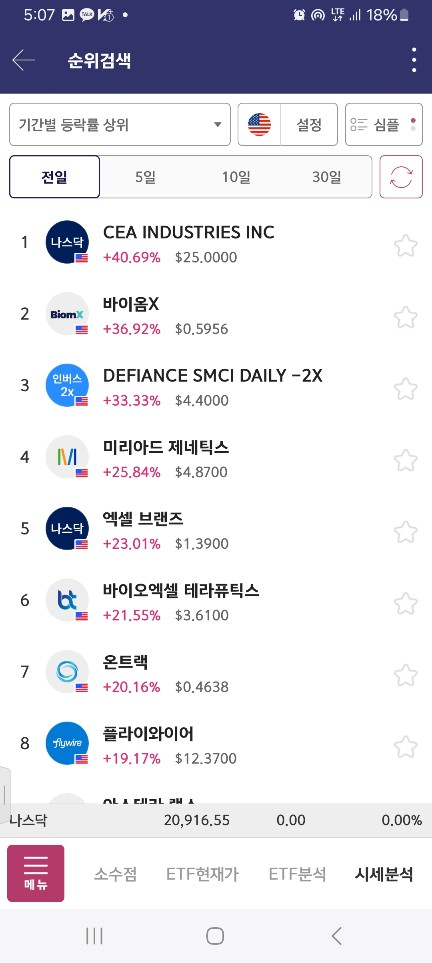This screenshot has height=963, width=432.
Task: Go to the ETF분석 tab
Action: click(x=297, y=874)
